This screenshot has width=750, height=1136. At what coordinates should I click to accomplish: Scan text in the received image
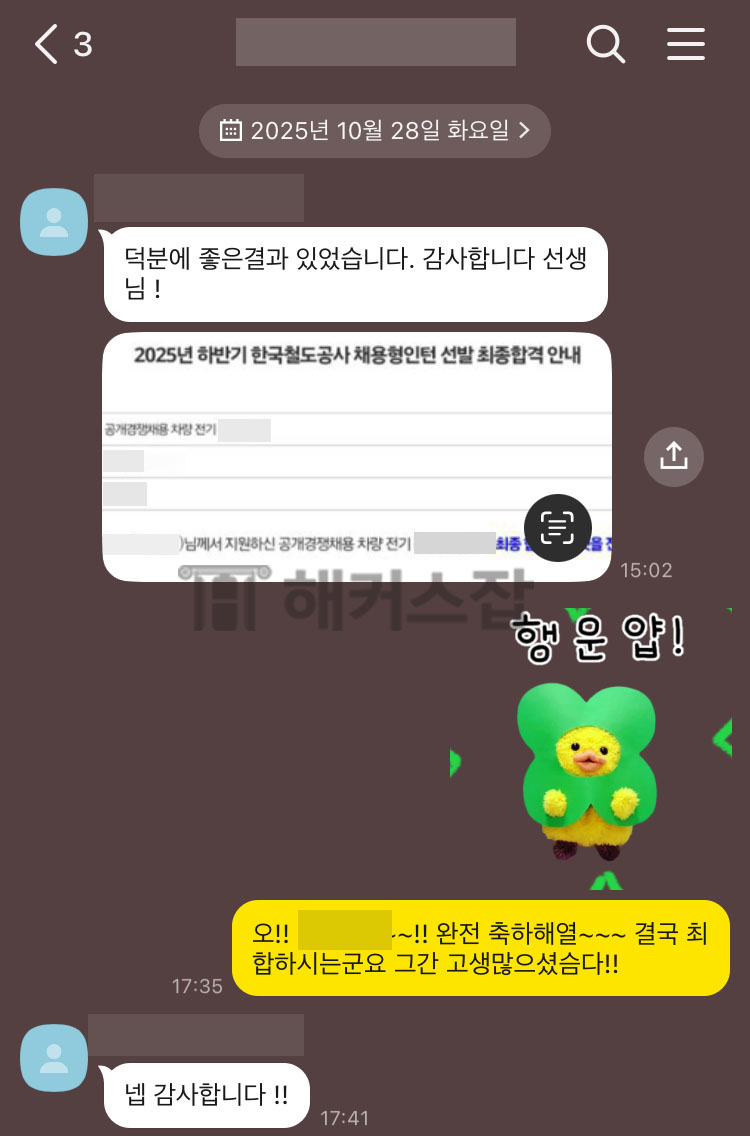point(557,527)
